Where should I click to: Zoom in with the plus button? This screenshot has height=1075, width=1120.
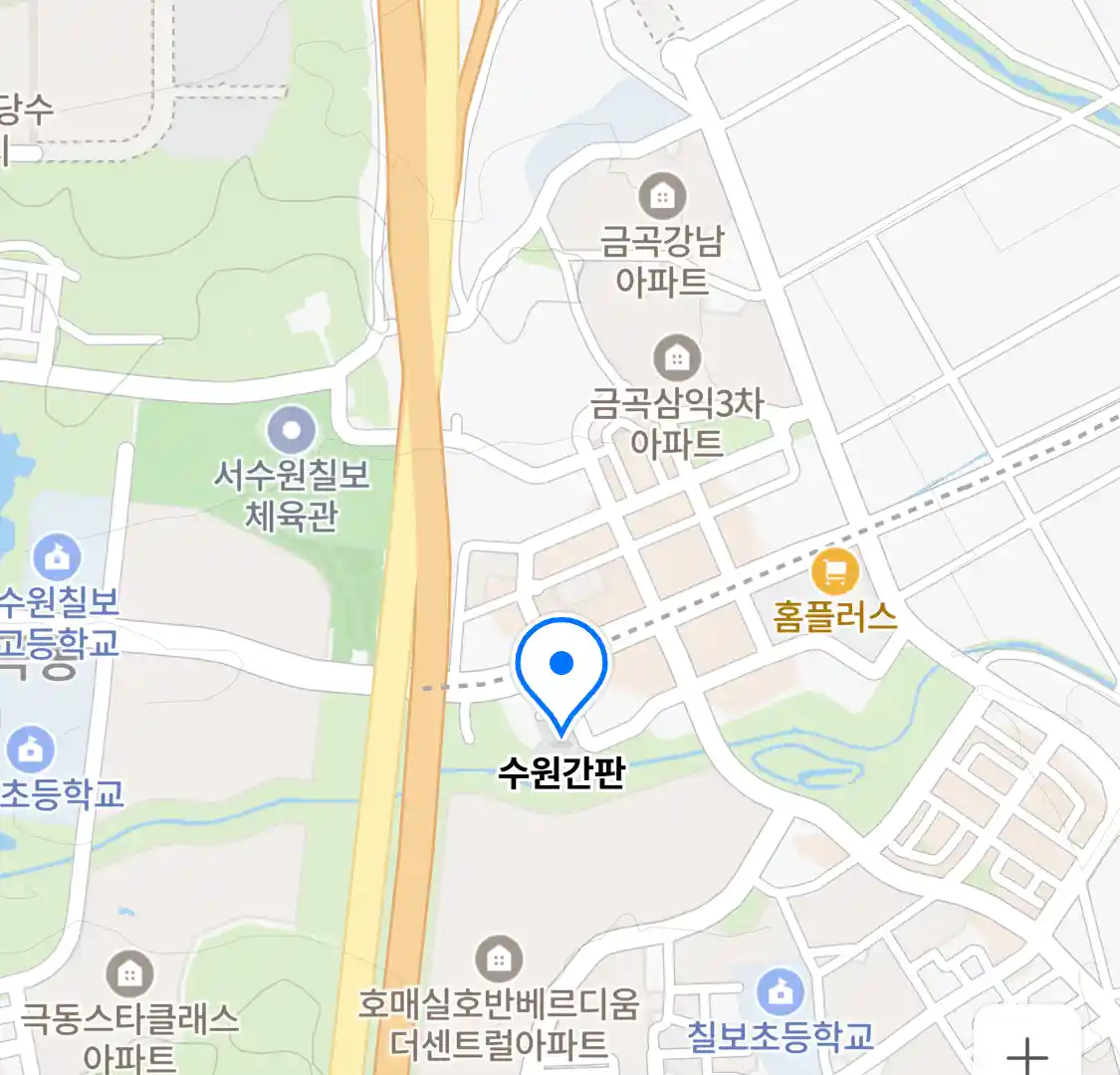tap(1026, 1050)
